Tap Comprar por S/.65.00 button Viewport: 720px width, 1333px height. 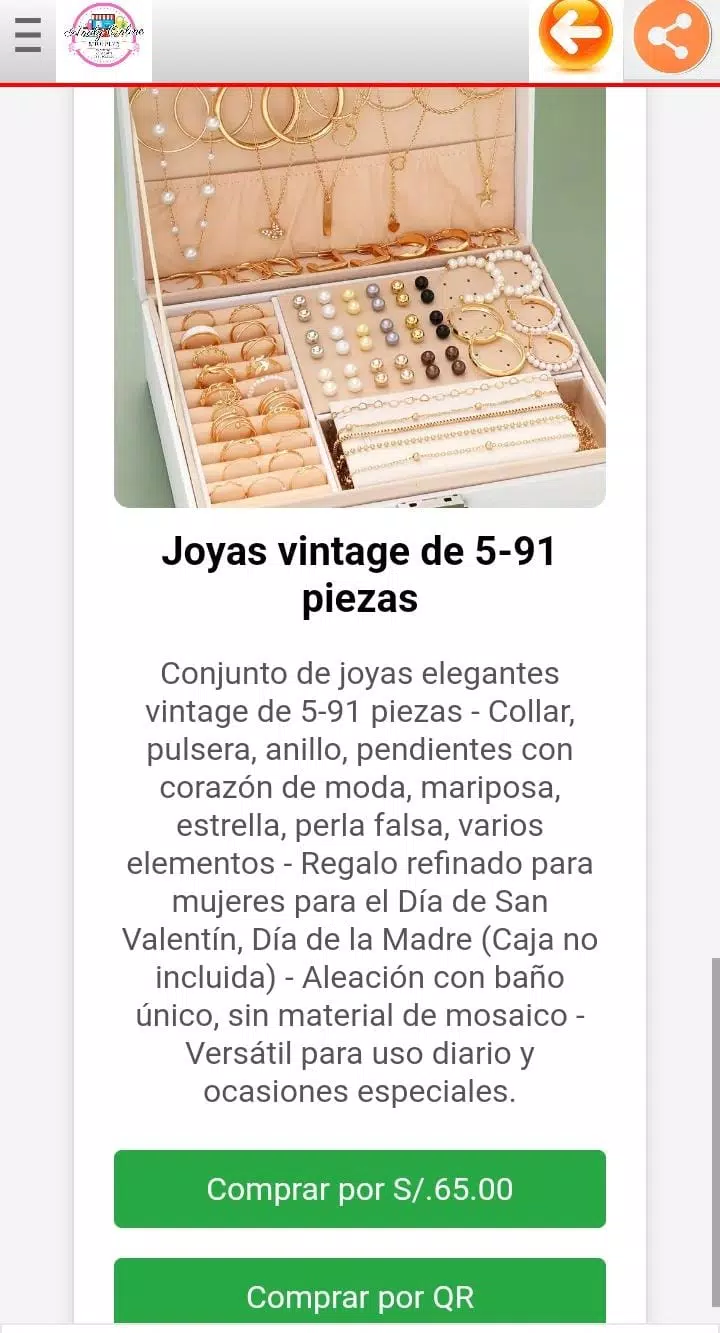(x=359, y=1189)
